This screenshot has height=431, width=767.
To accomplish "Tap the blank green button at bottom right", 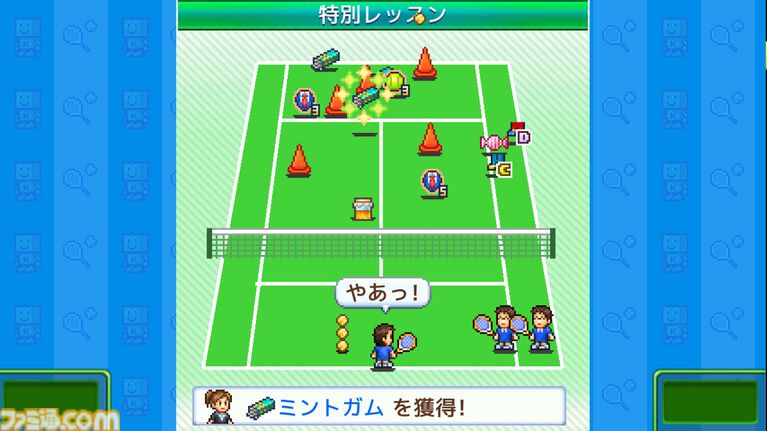I will coord(711,400).
